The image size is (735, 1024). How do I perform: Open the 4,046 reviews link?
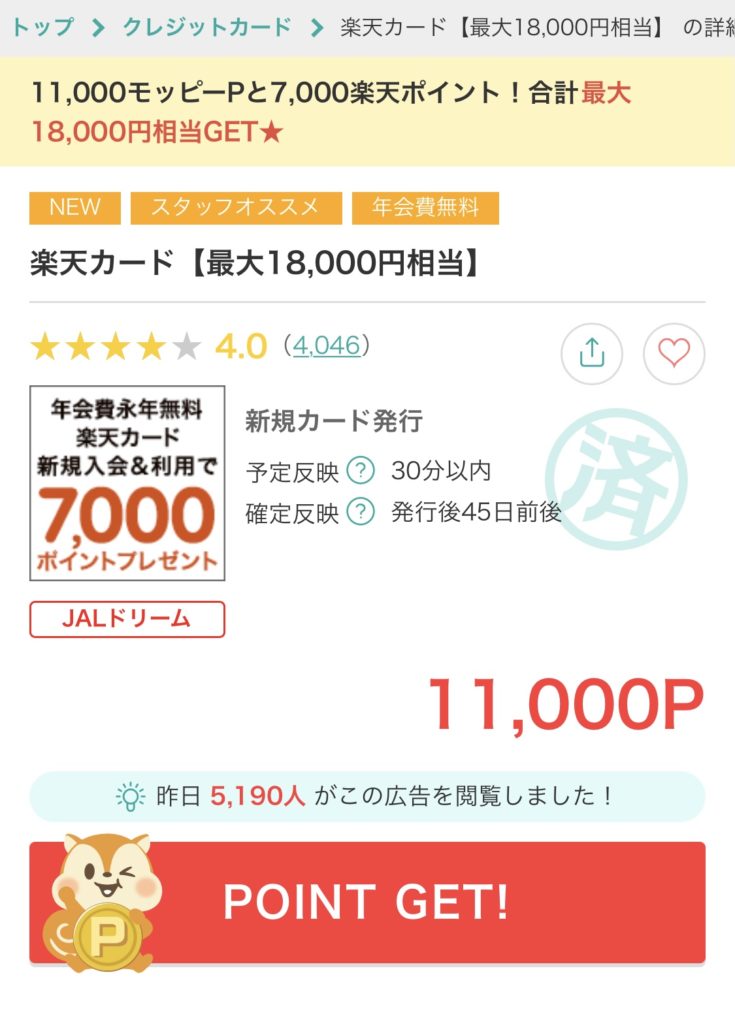(327, 346)
